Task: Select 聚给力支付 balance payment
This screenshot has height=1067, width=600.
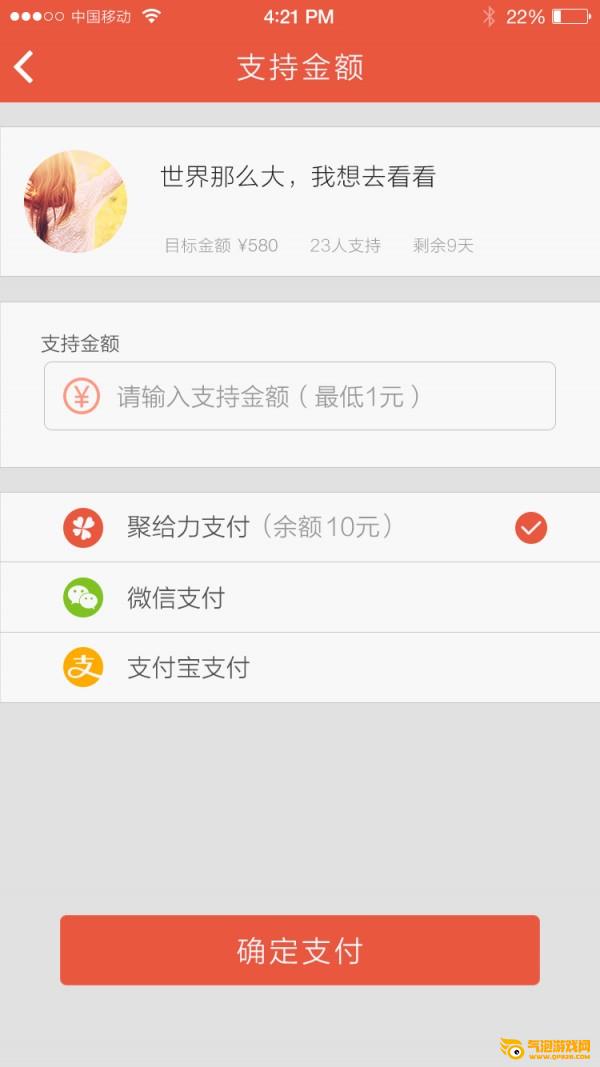Action: click(x=300, y=527)
